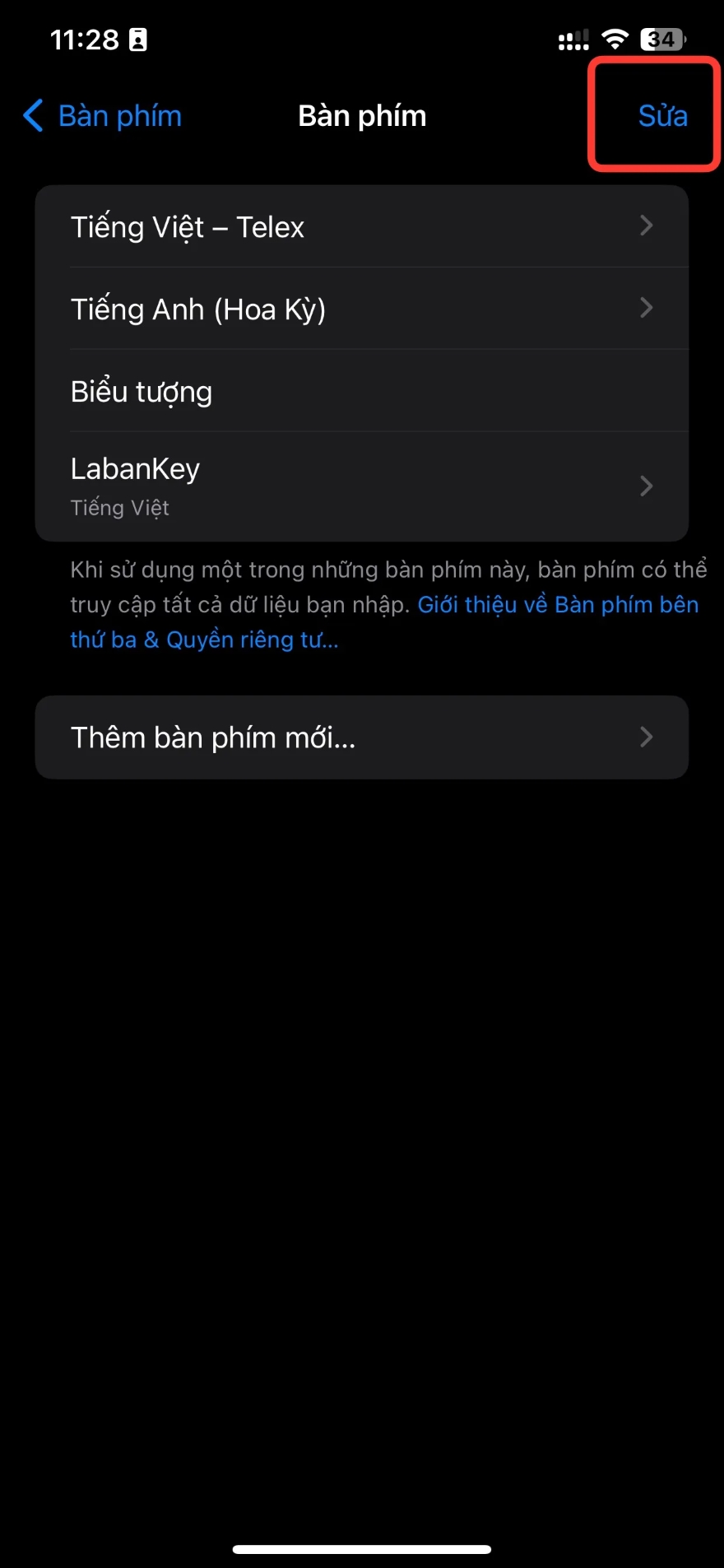Open the LabanKey settings chevron
724x1568 pixels.
647,486
